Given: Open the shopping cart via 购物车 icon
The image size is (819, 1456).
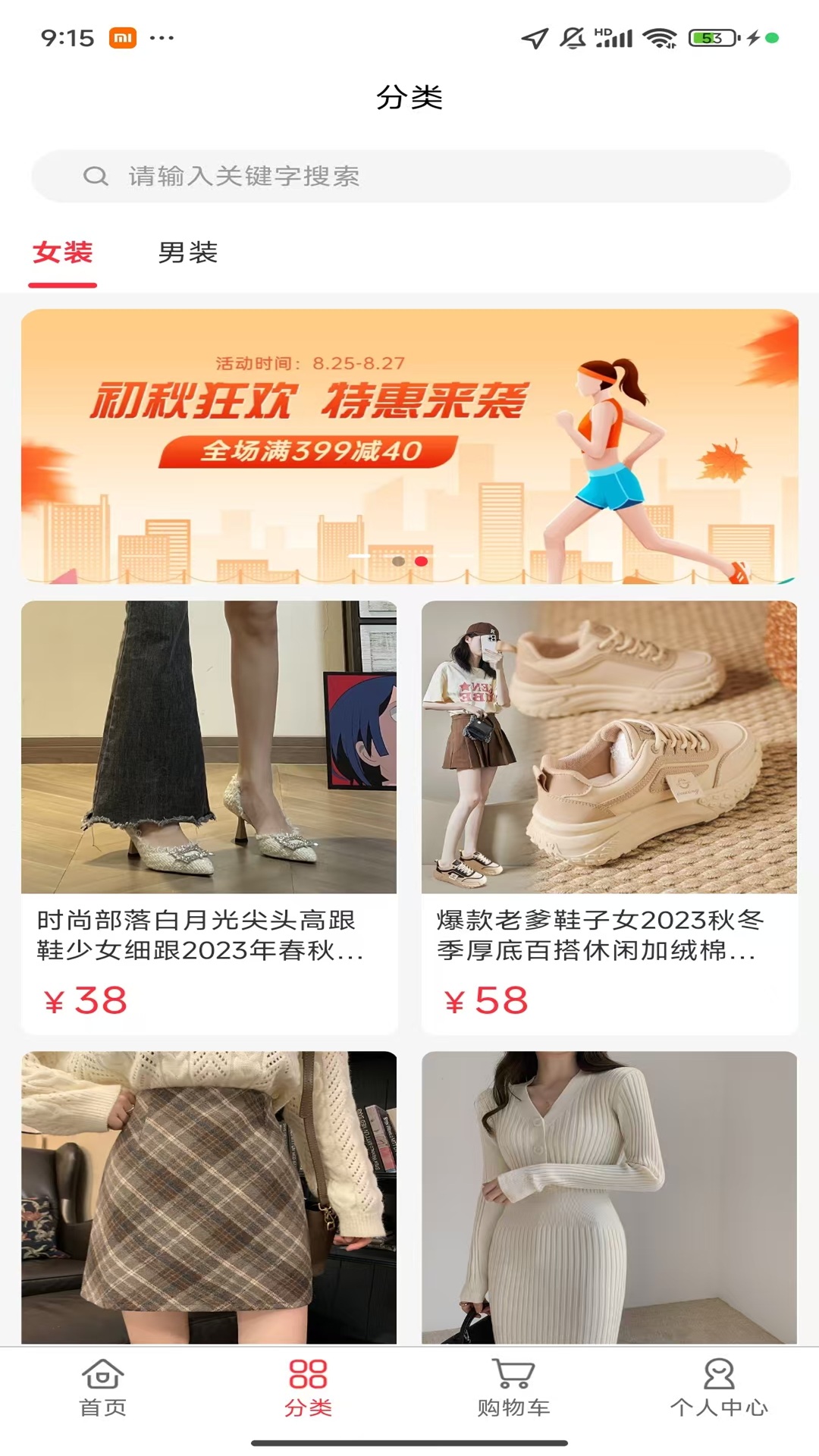Looking at the screenshot, I should (511, 1399).
